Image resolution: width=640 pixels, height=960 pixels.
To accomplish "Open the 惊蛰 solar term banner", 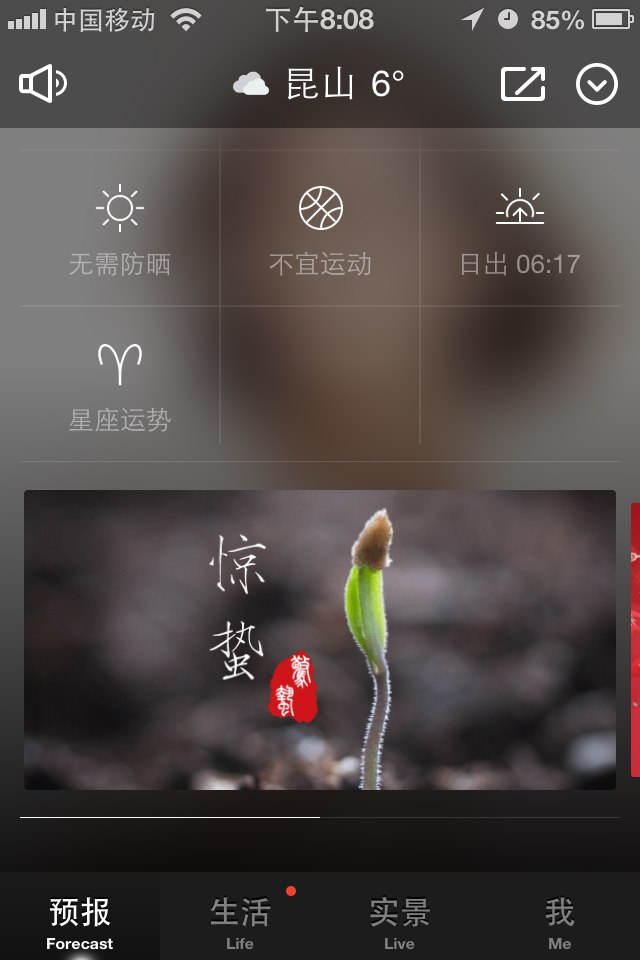I will tap(320, 640).
